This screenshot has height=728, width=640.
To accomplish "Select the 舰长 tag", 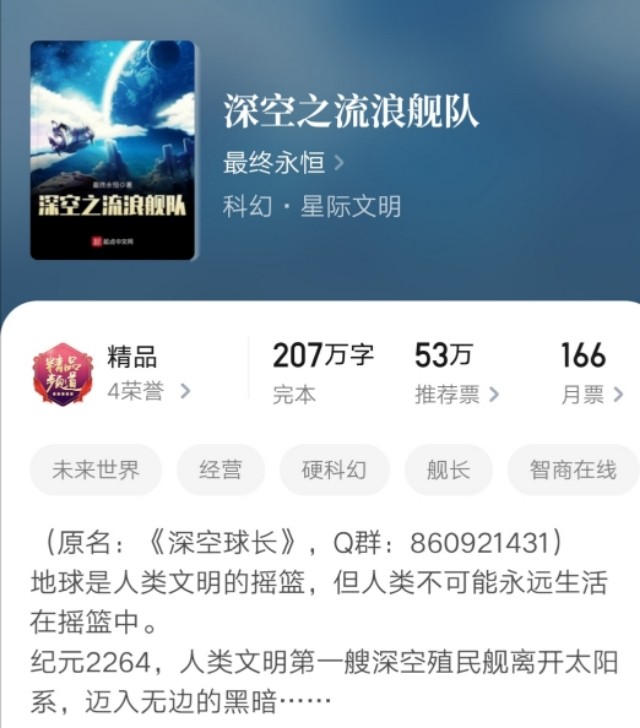I will (x=448, y=470).
